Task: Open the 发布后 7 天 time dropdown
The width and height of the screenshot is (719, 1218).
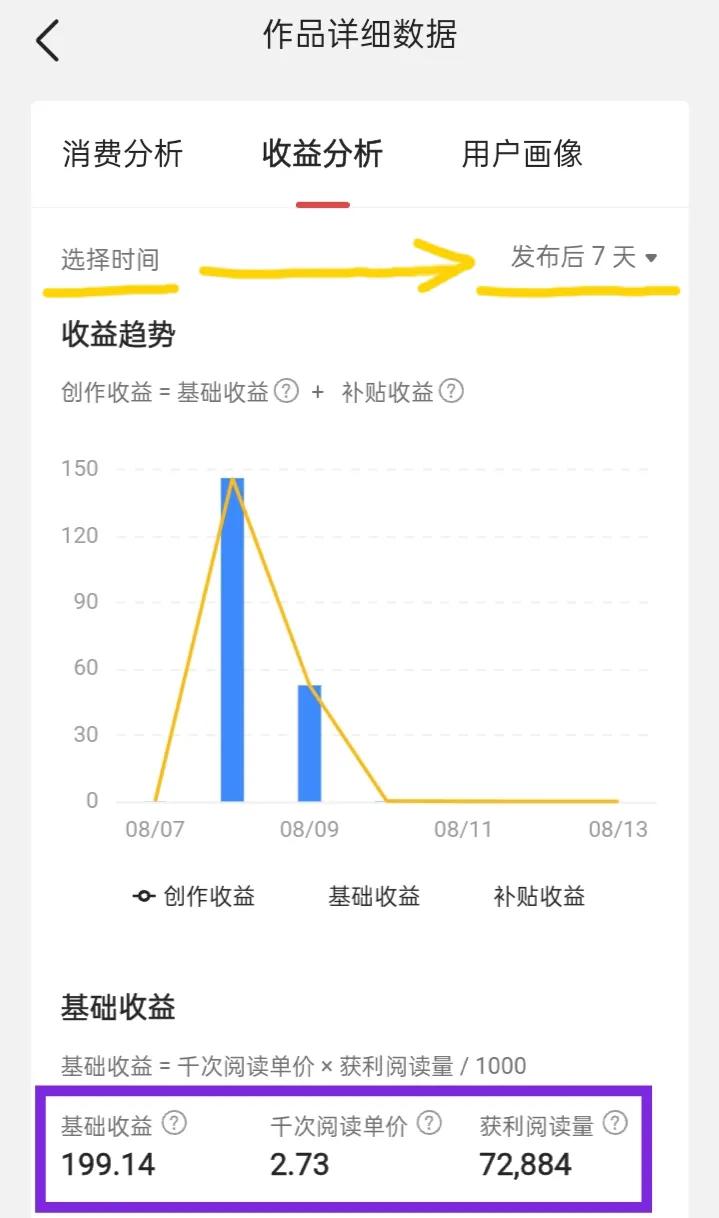Action: (584, 257)
